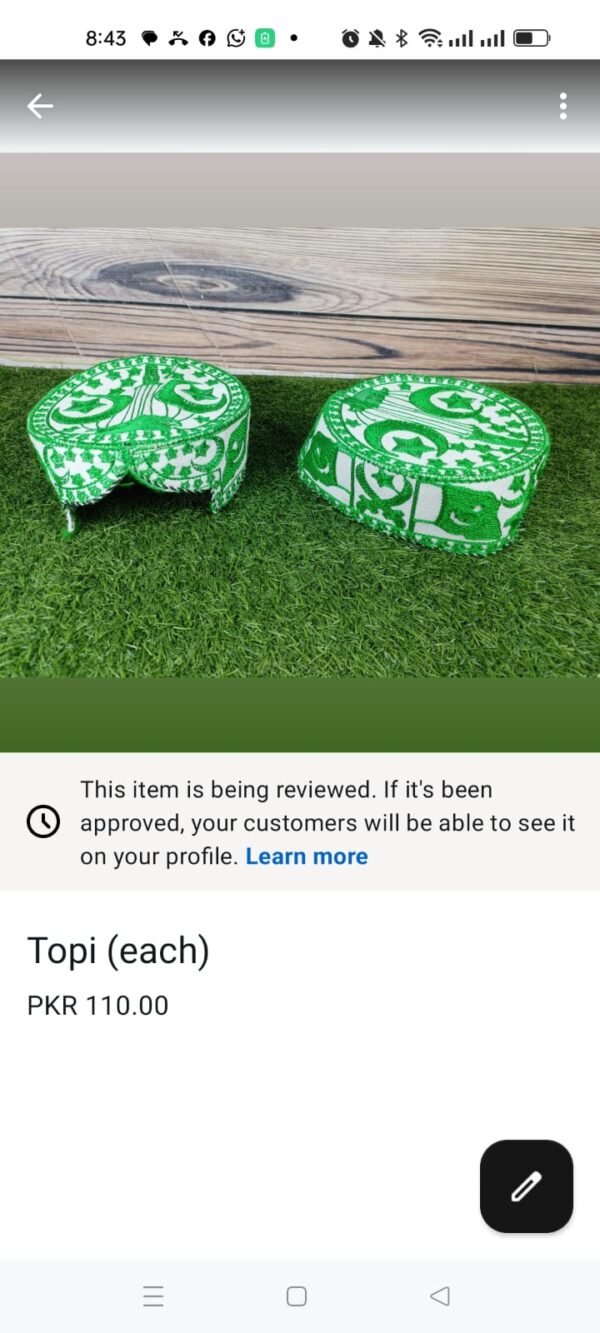
Task: Go back using the top arrow
Action: [40, 106]
